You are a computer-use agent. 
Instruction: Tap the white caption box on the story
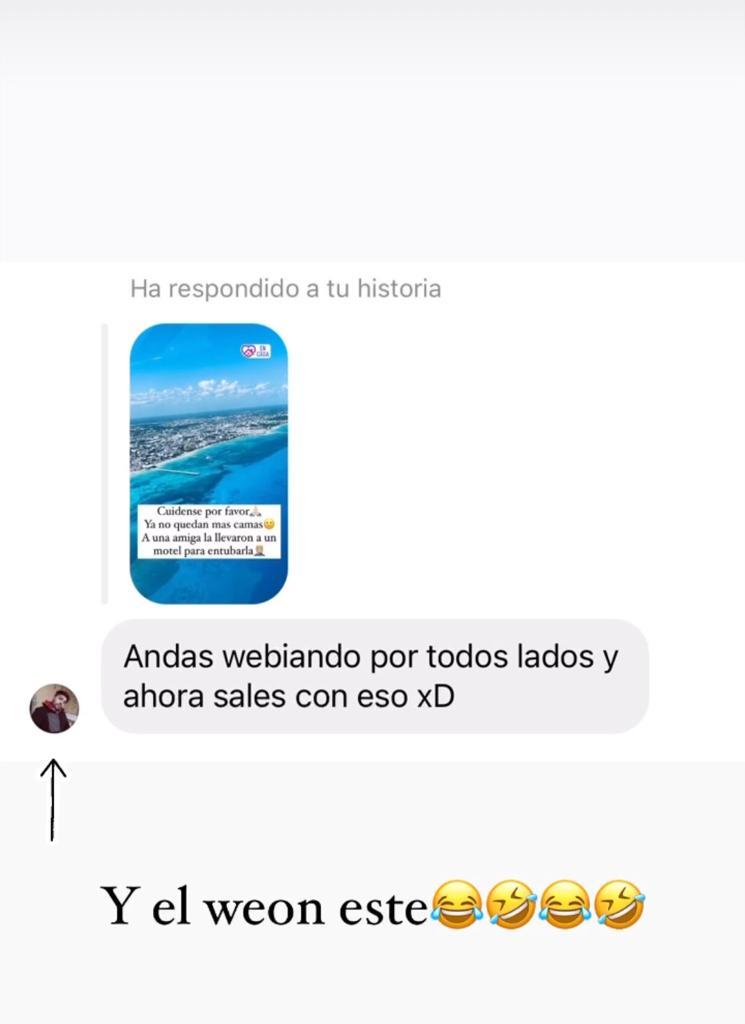click(209, 530)
